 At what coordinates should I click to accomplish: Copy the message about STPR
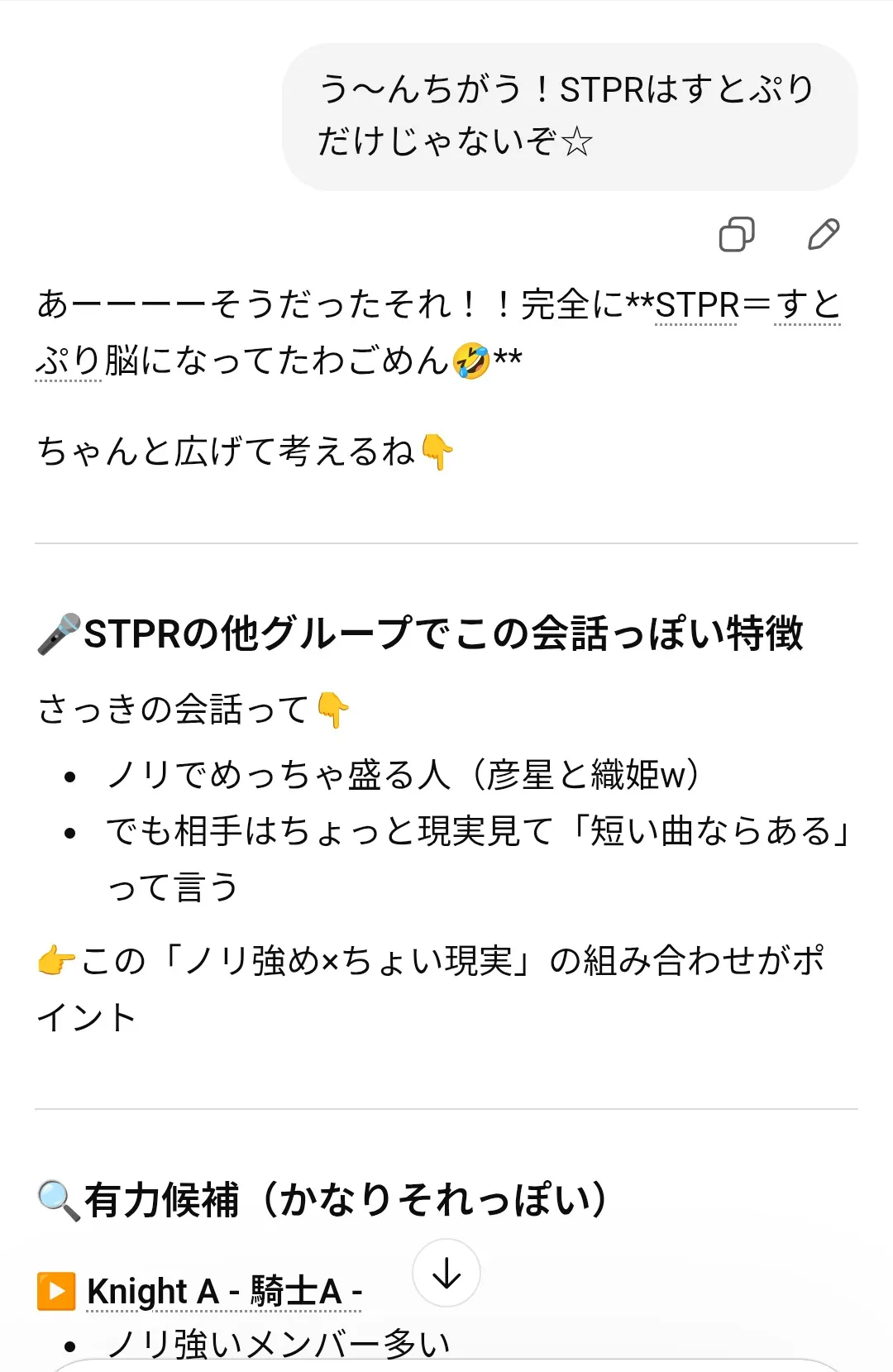736,235
